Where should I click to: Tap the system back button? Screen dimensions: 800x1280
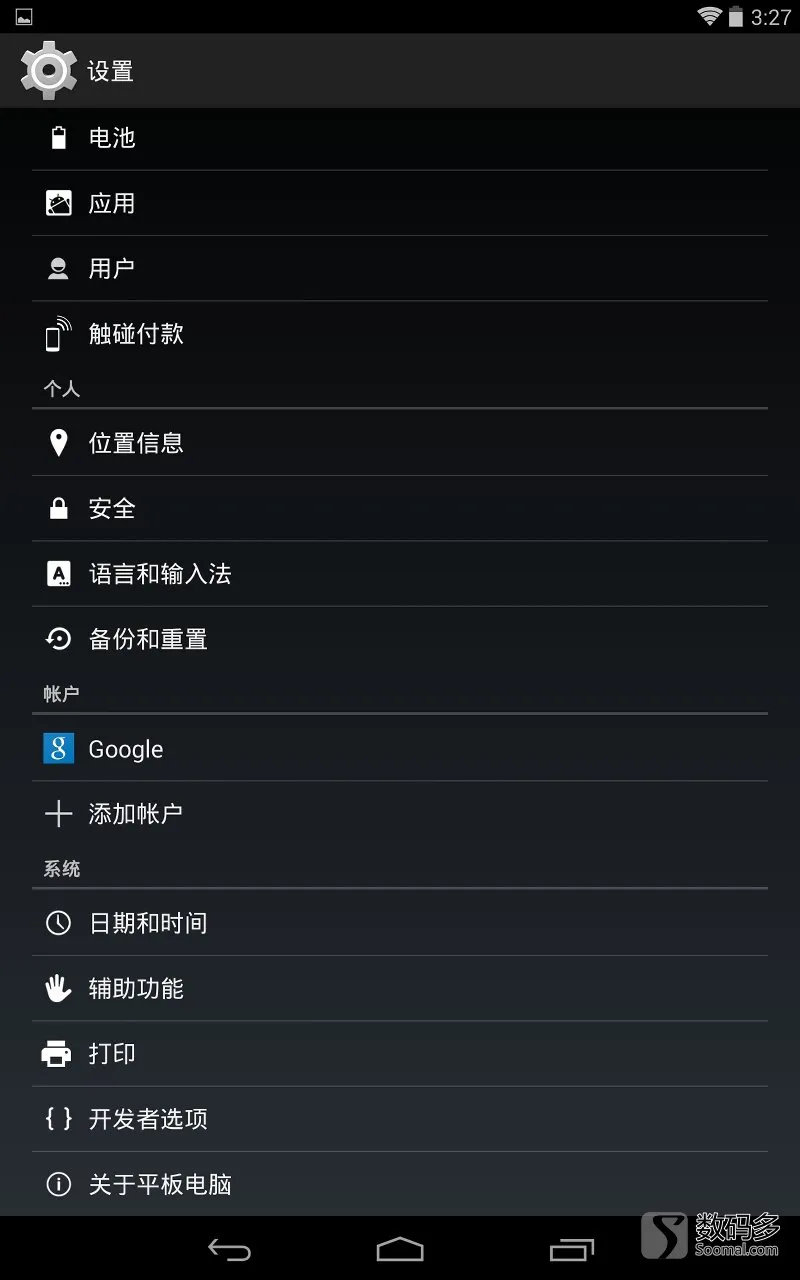pyautogui.click(x=229, y=1249)
